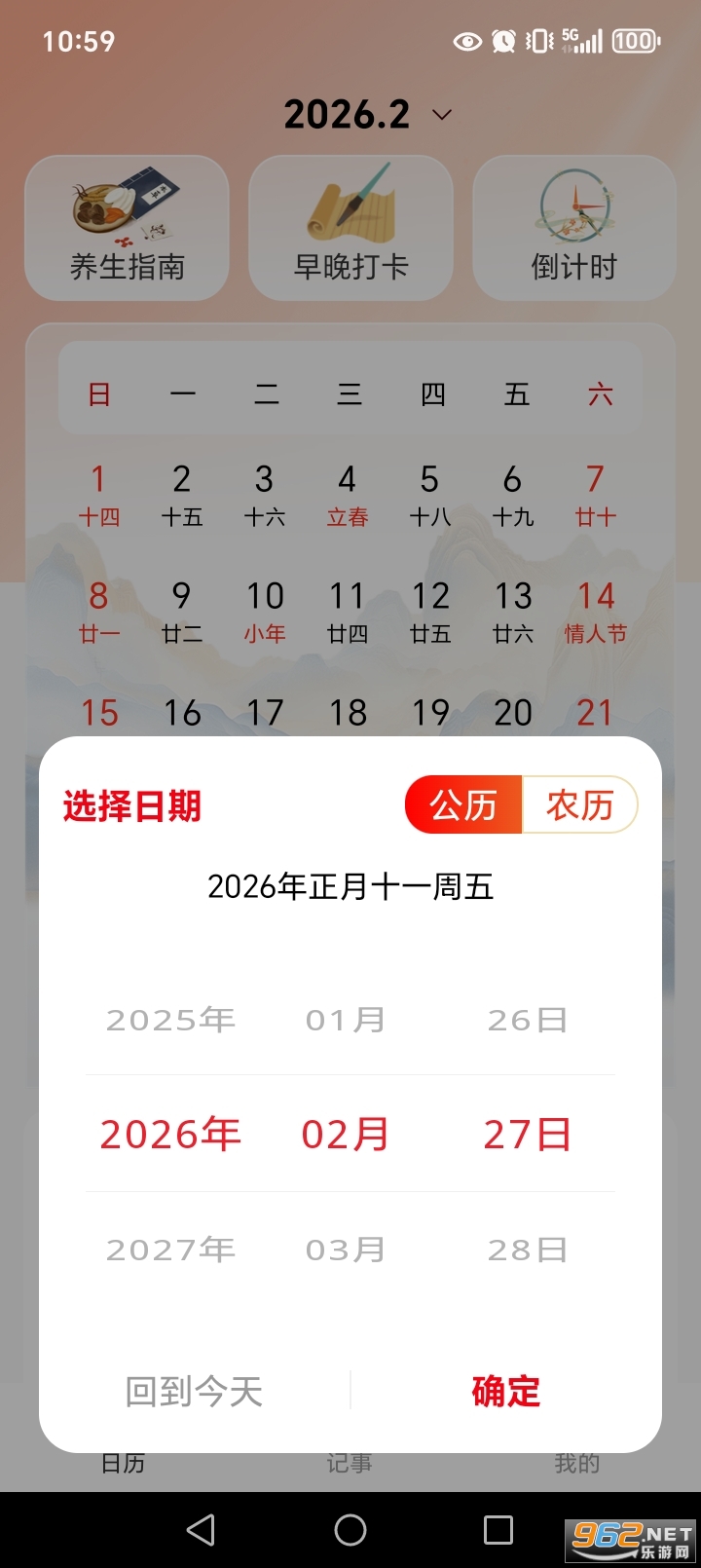Screen dimensions: 701x1568
Task: Switch to 农历 lunar calendar mode
Action: pos(581,804)
